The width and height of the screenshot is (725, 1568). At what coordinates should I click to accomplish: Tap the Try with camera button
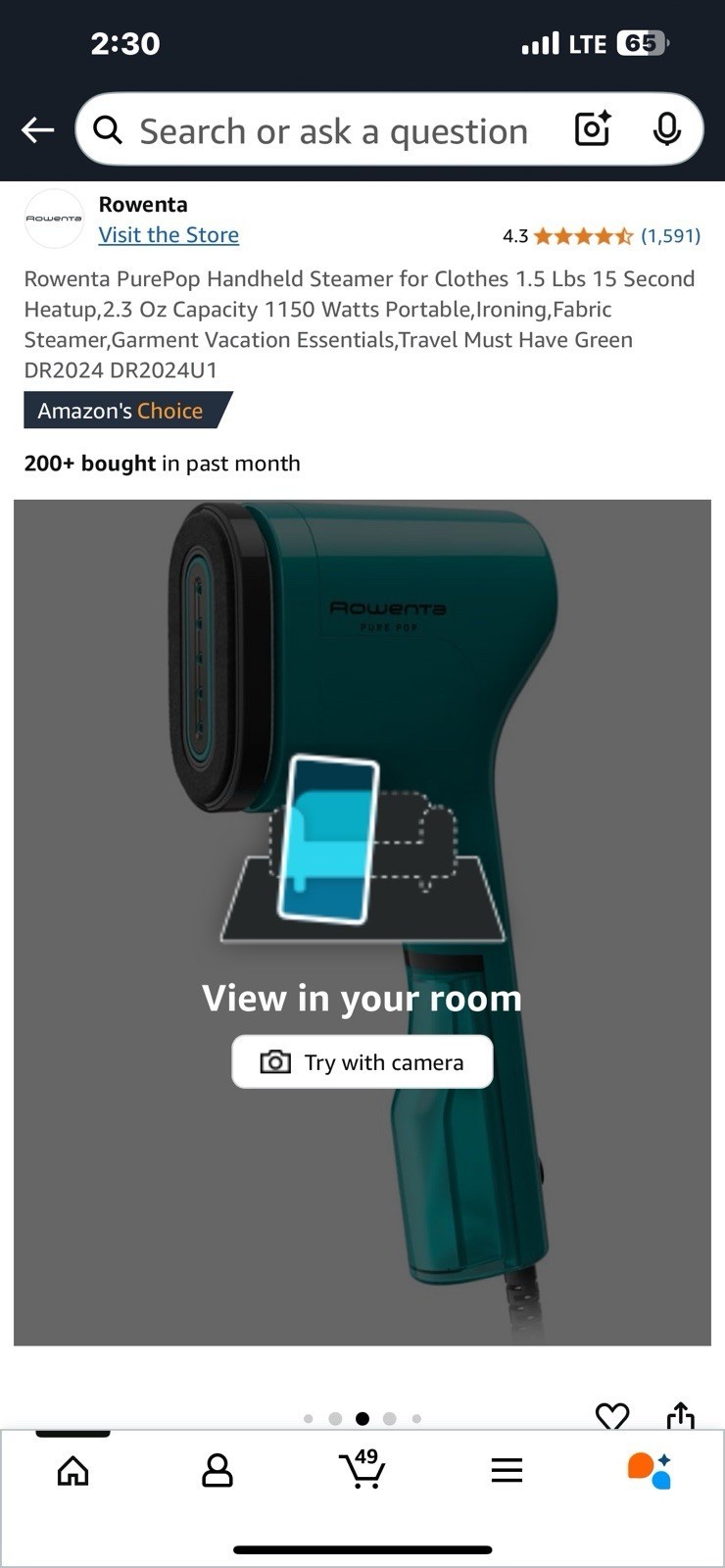point(362,1062)
